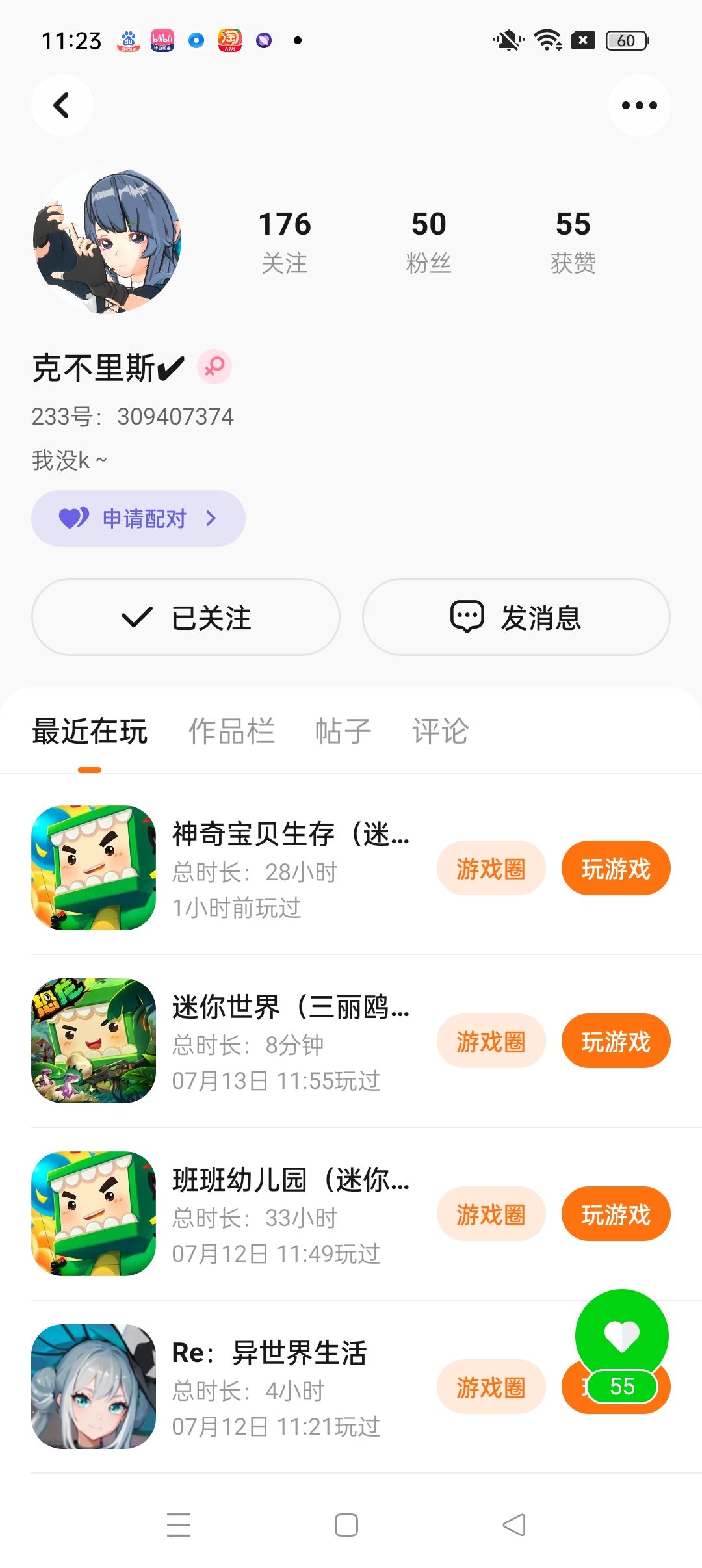Tap the 申请配对 button
The height and width of the screenshot is (1568, 702).
tap(138, 518)
